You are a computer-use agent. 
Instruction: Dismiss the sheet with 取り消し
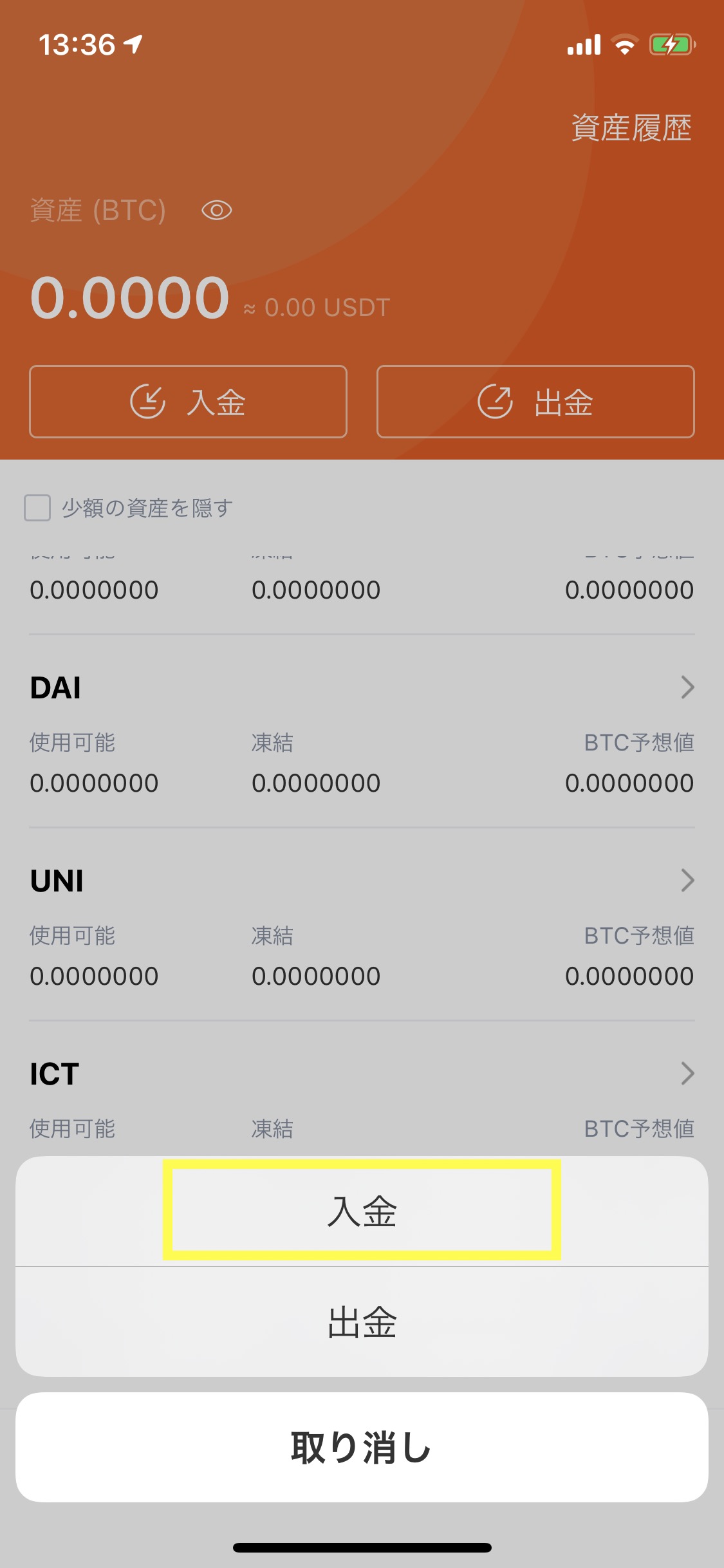[x=362, y=1447]
